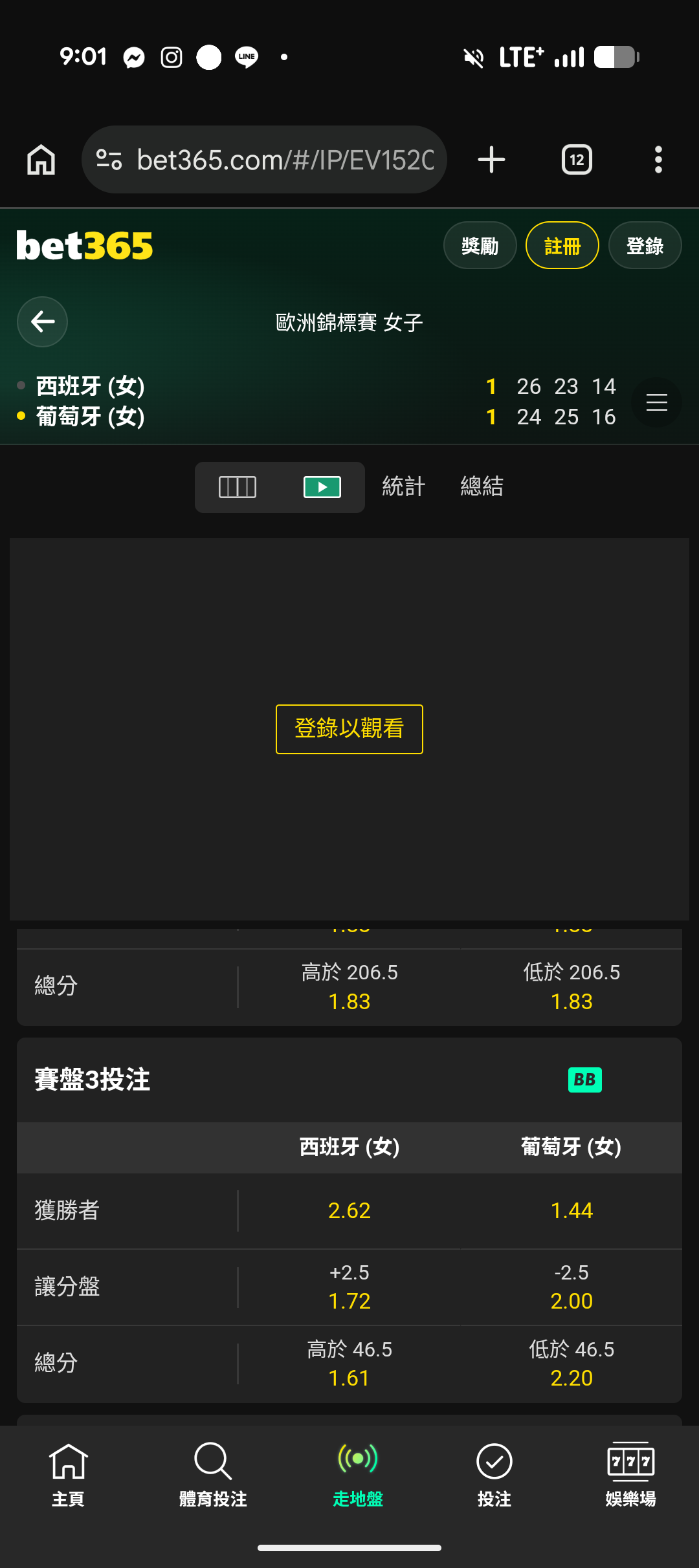
Task: Switch to the 總結 tab
Action: click(x=482, y=486)
